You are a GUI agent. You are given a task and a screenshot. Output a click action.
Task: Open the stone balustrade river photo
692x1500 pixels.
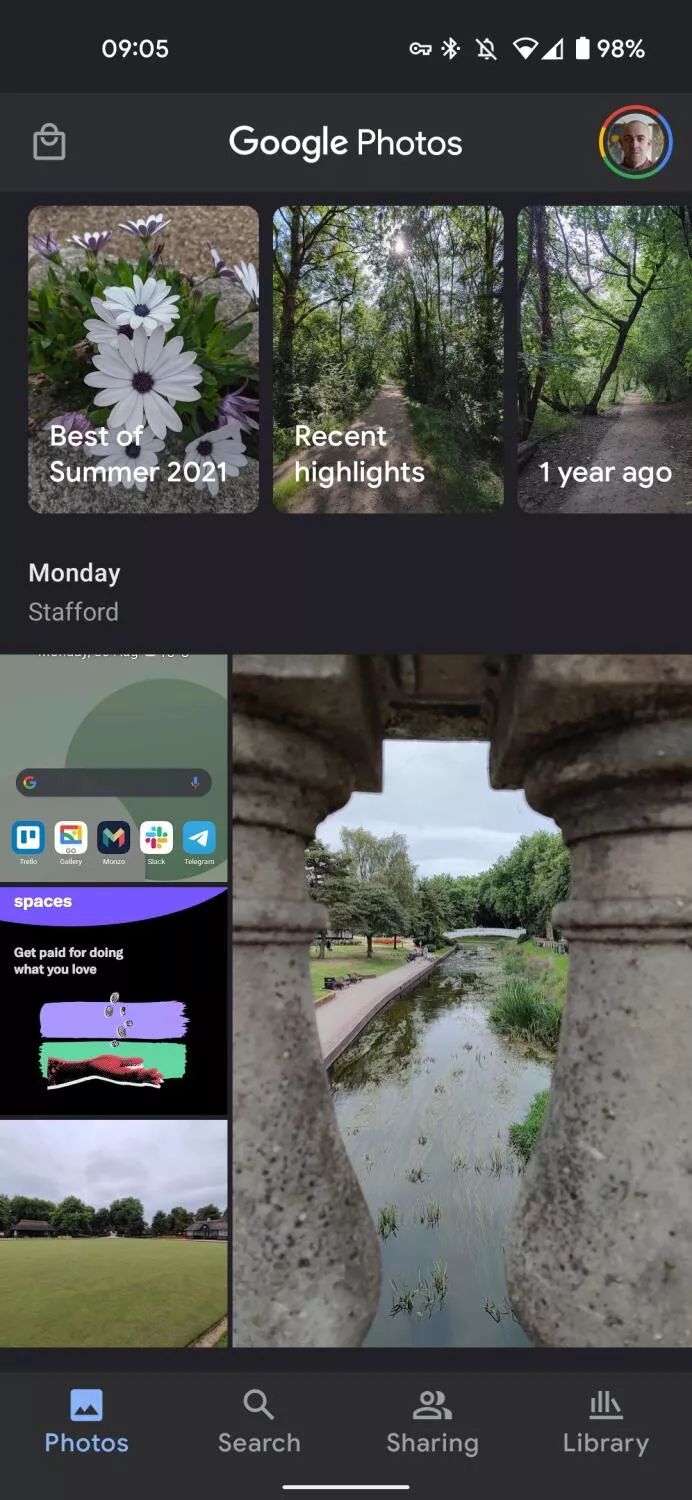[x=462, y=1001]
